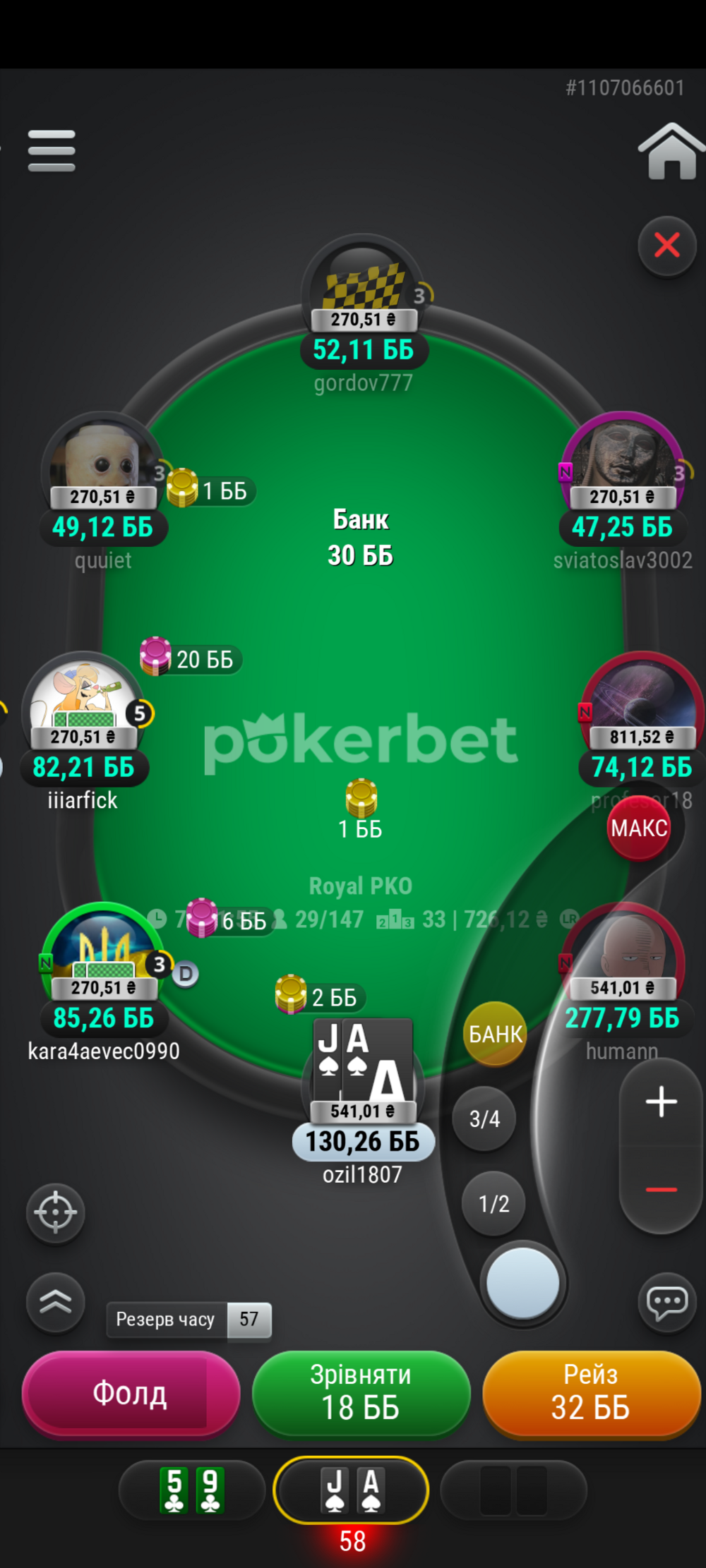Expand panel with double up arrows
This screenshot has width=706, height=1568.
point(56,1302)
